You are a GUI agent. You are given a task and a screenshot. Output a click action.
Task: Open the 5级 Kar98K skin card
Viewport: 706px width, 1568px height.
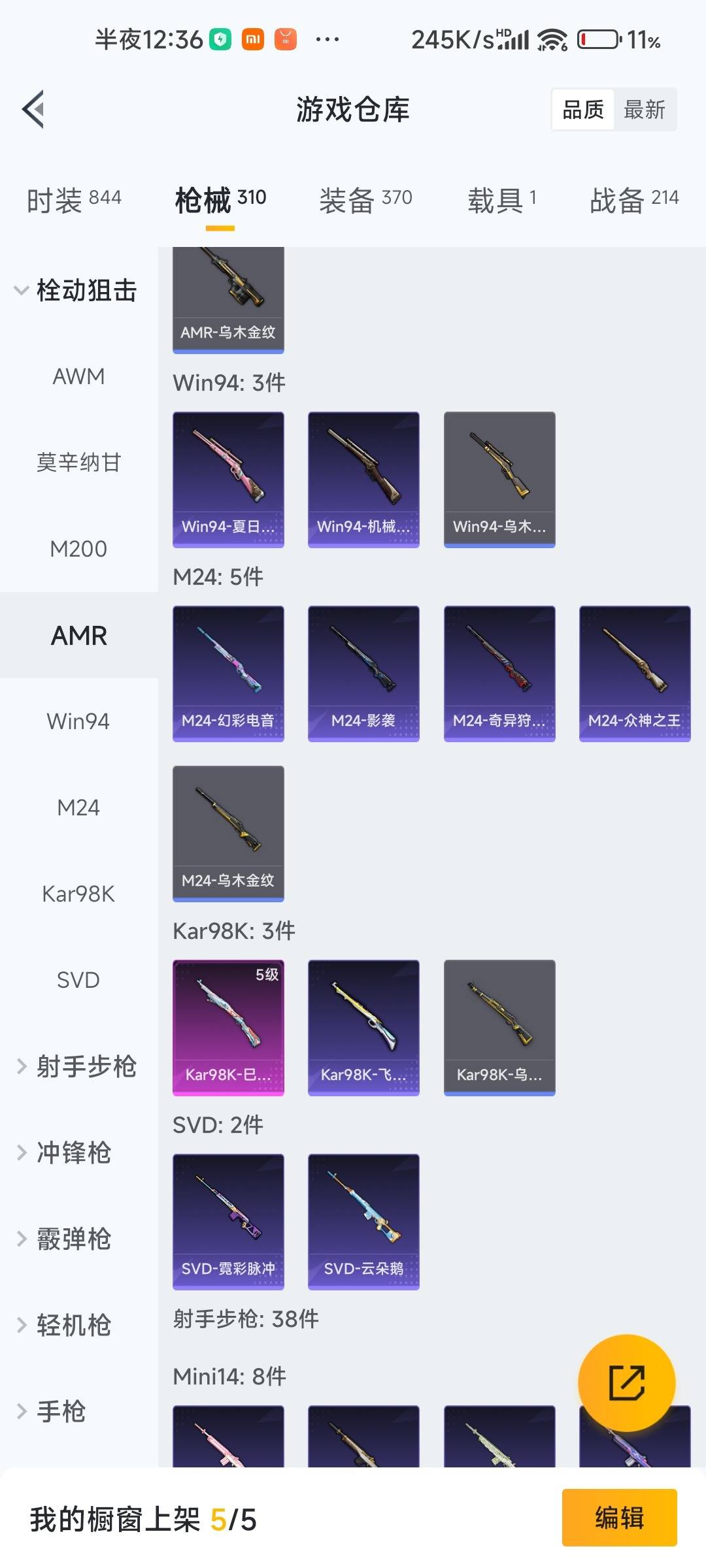(227, 1026)
